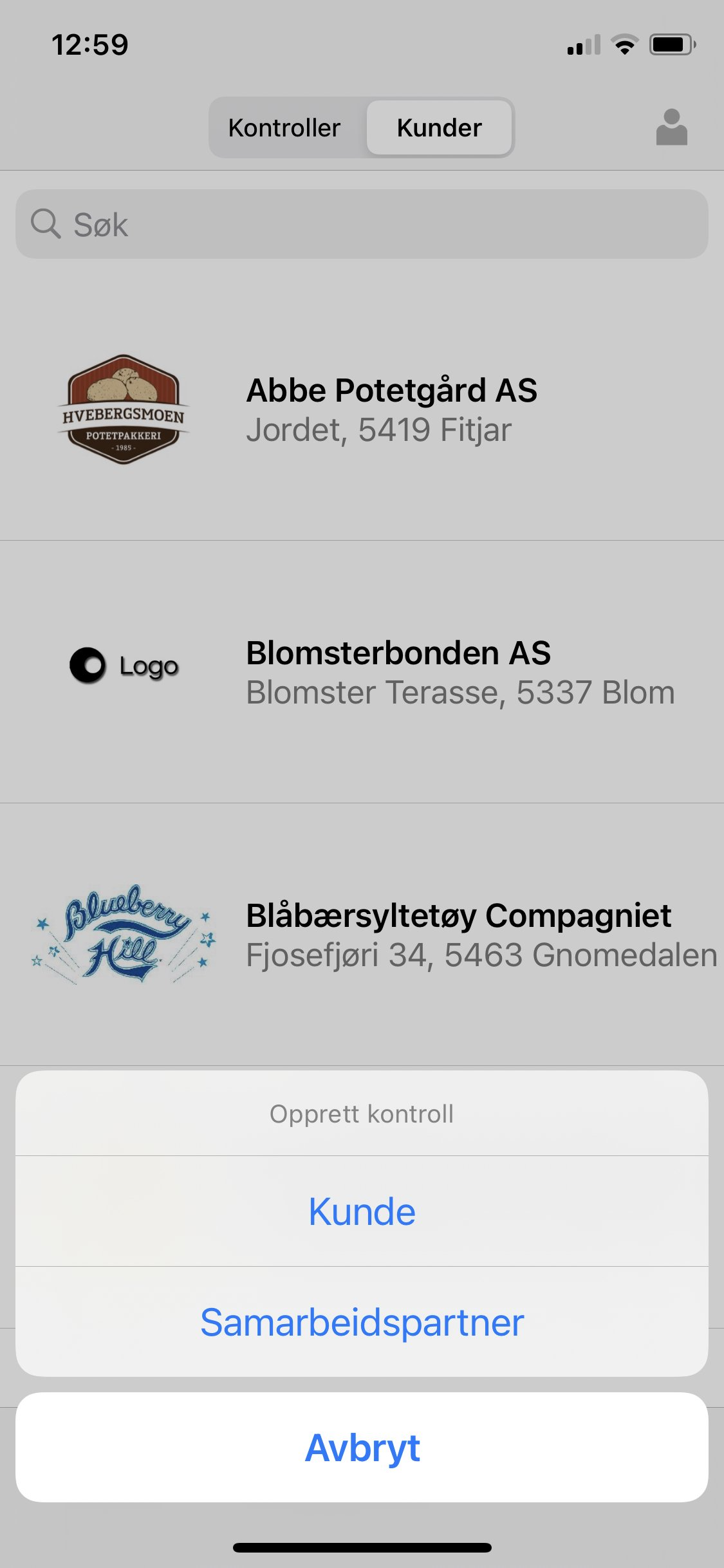The height and width of the screenshot is (1568, 724).
Task: Open Blåbærsyltetøy Compagniet customer row
Action: click(362, 935)
